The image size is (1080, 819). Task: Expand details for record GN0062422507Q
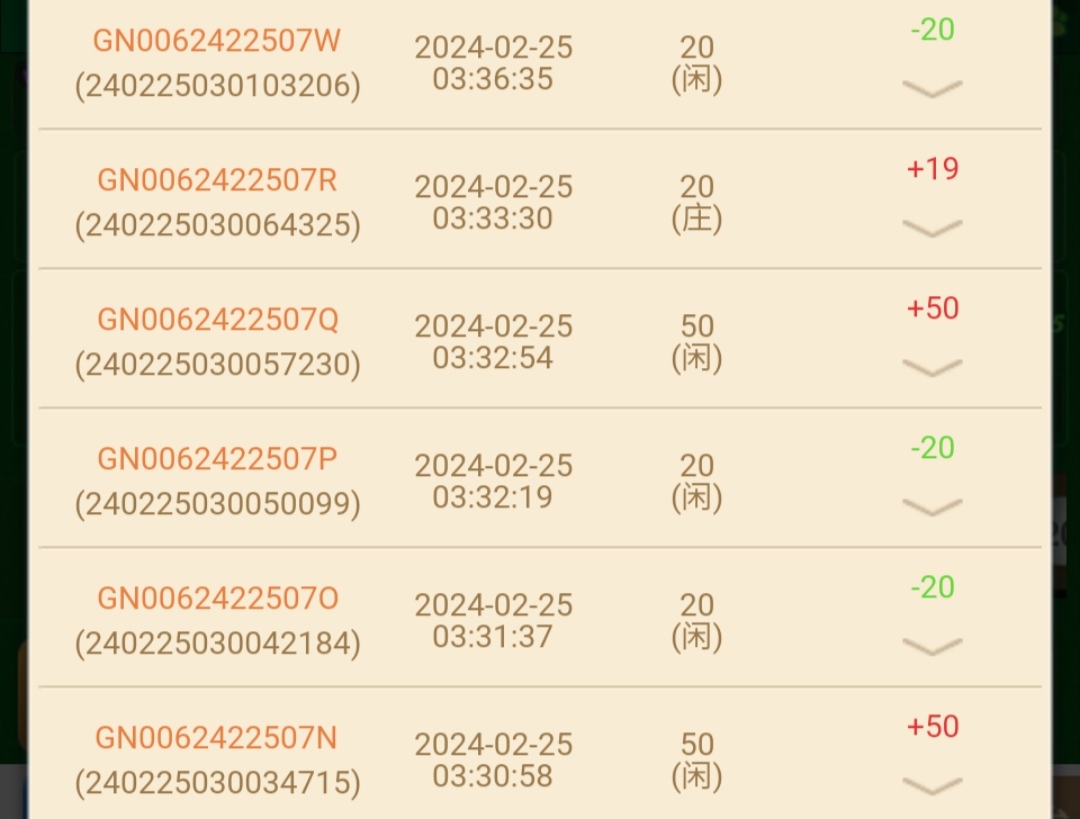point(932,367)
